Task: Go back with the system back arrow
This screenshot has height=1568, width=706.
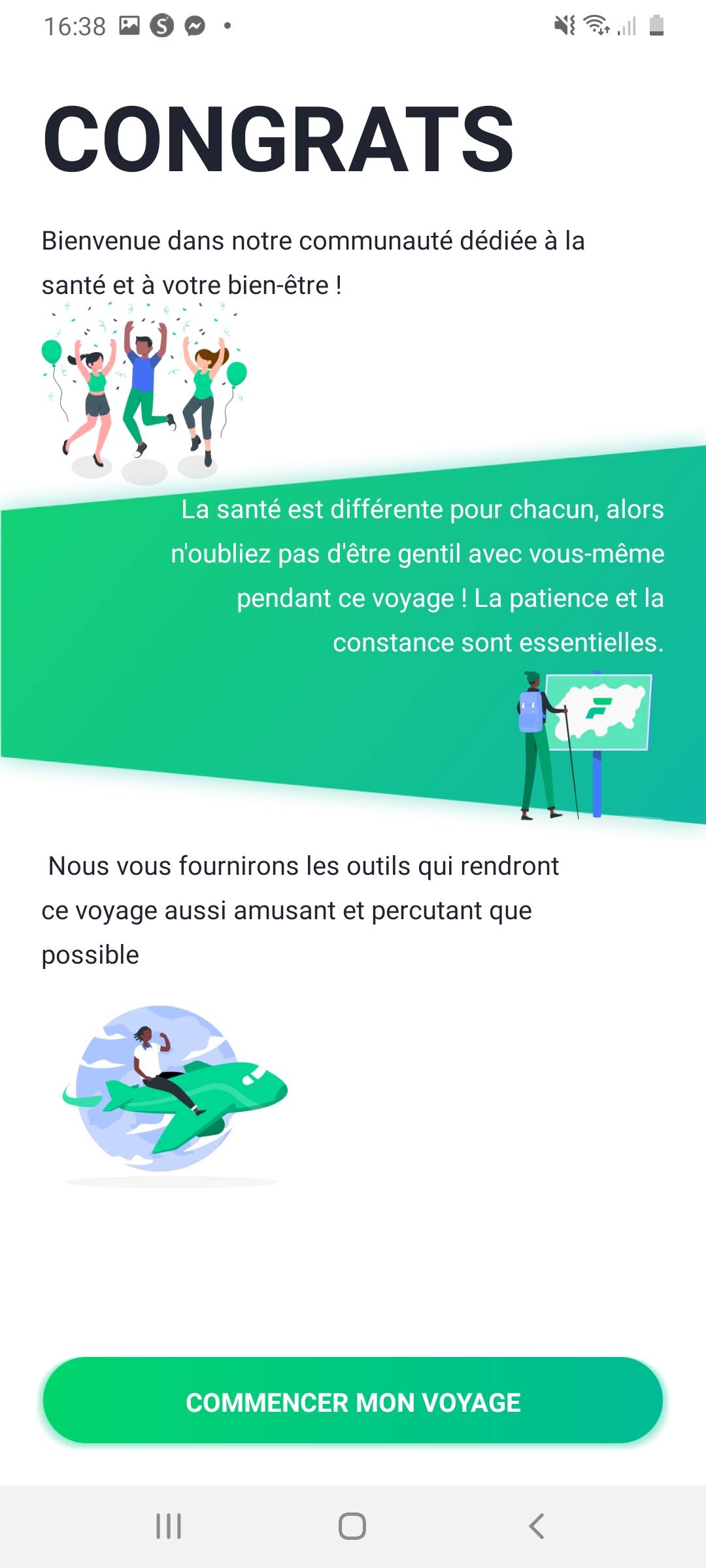Action: 536,1526
